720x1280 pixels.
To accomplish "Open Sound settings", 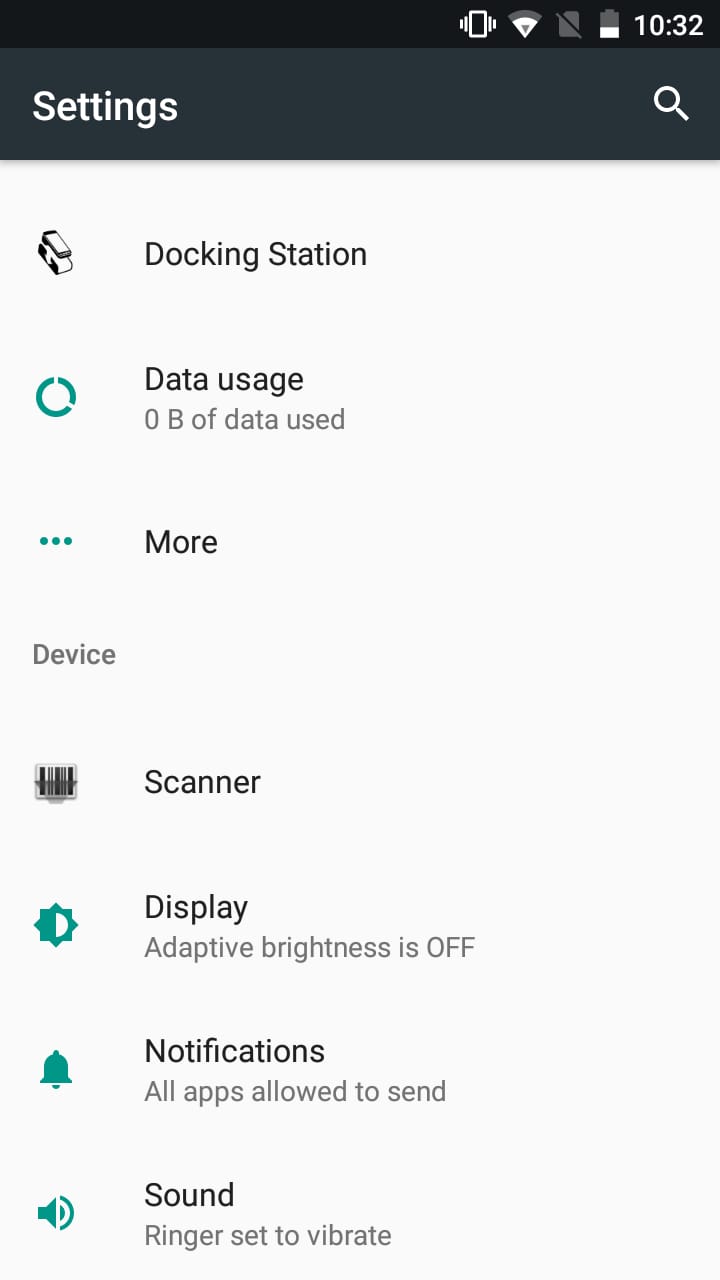I will (360, 1214).
